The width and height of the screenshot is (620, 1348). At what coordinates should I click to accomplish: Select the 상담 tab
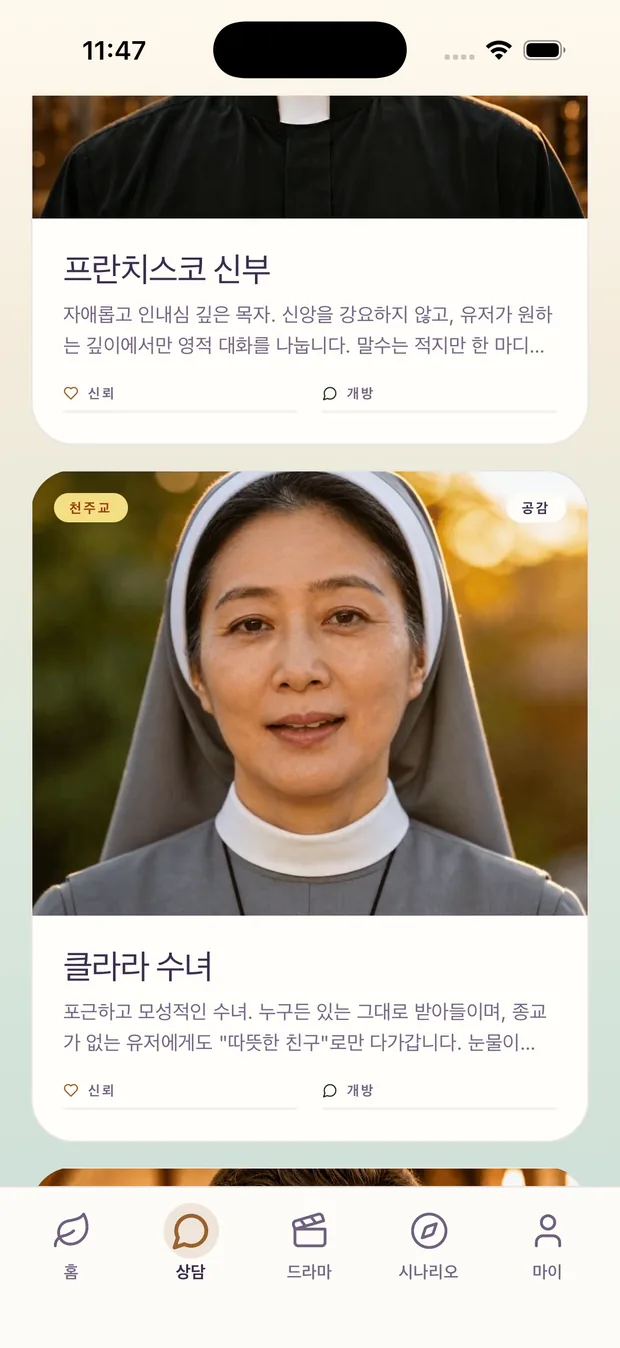click(x=190, y=1245)
